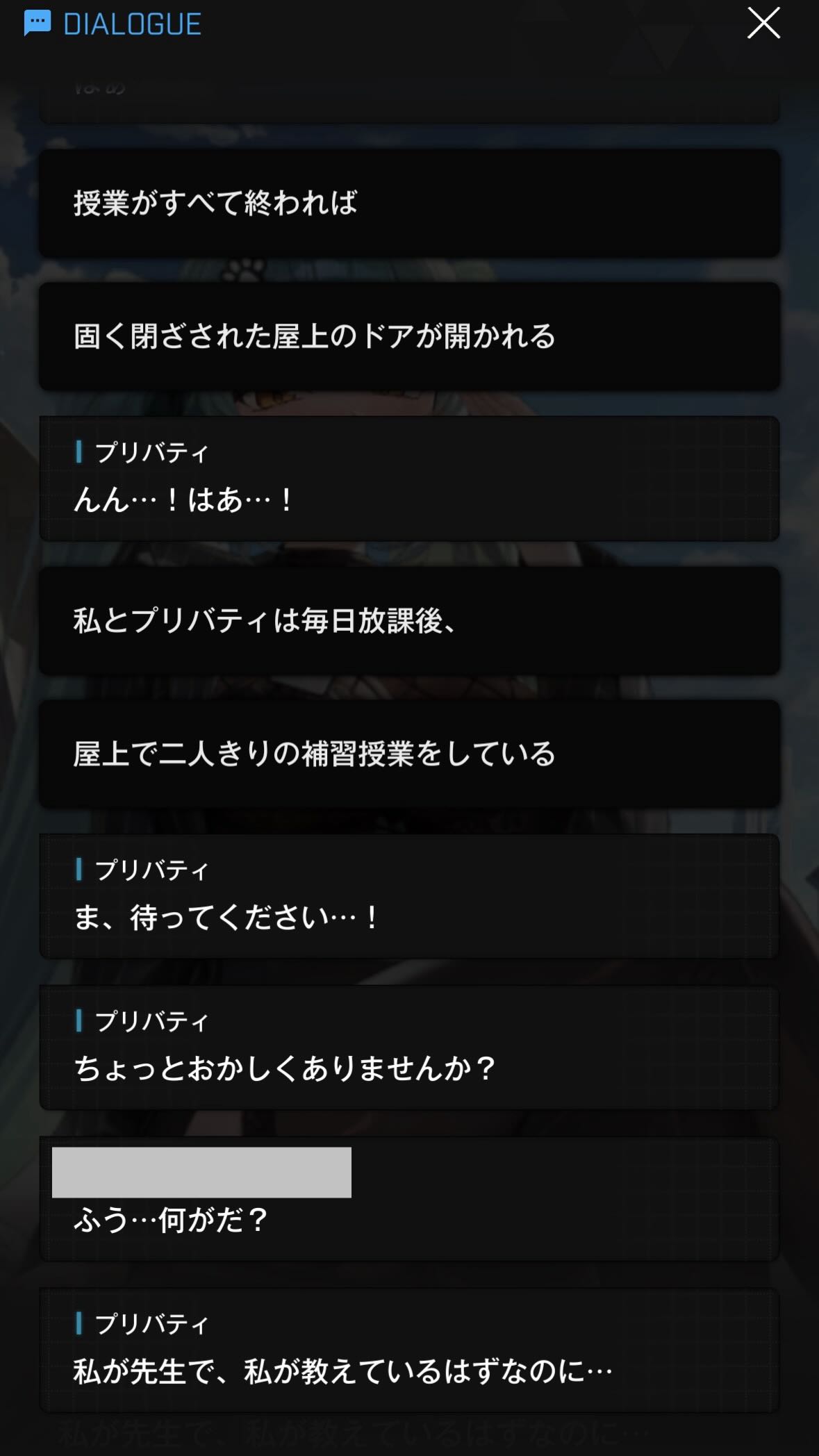The height and width of the screenshot is (1456, 819).
Task: Close the dialogue log
Action: [x=763, y=23]
